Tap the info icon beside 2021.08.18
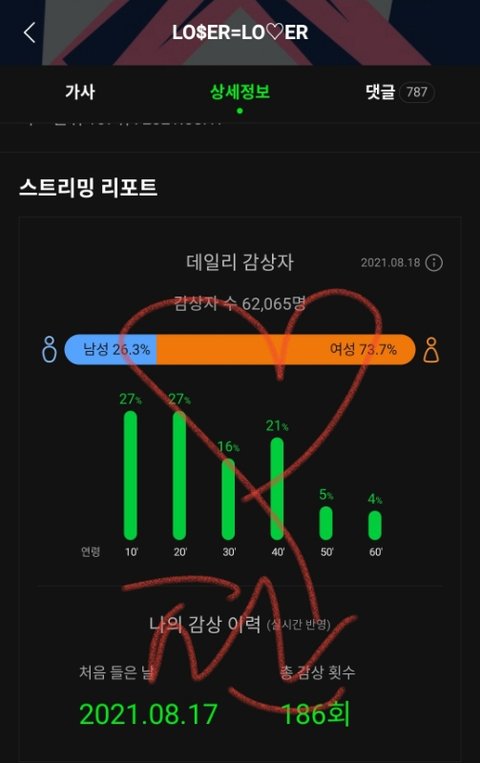The width and height of the screenshot is (480, 763). (x=434, y=263)
